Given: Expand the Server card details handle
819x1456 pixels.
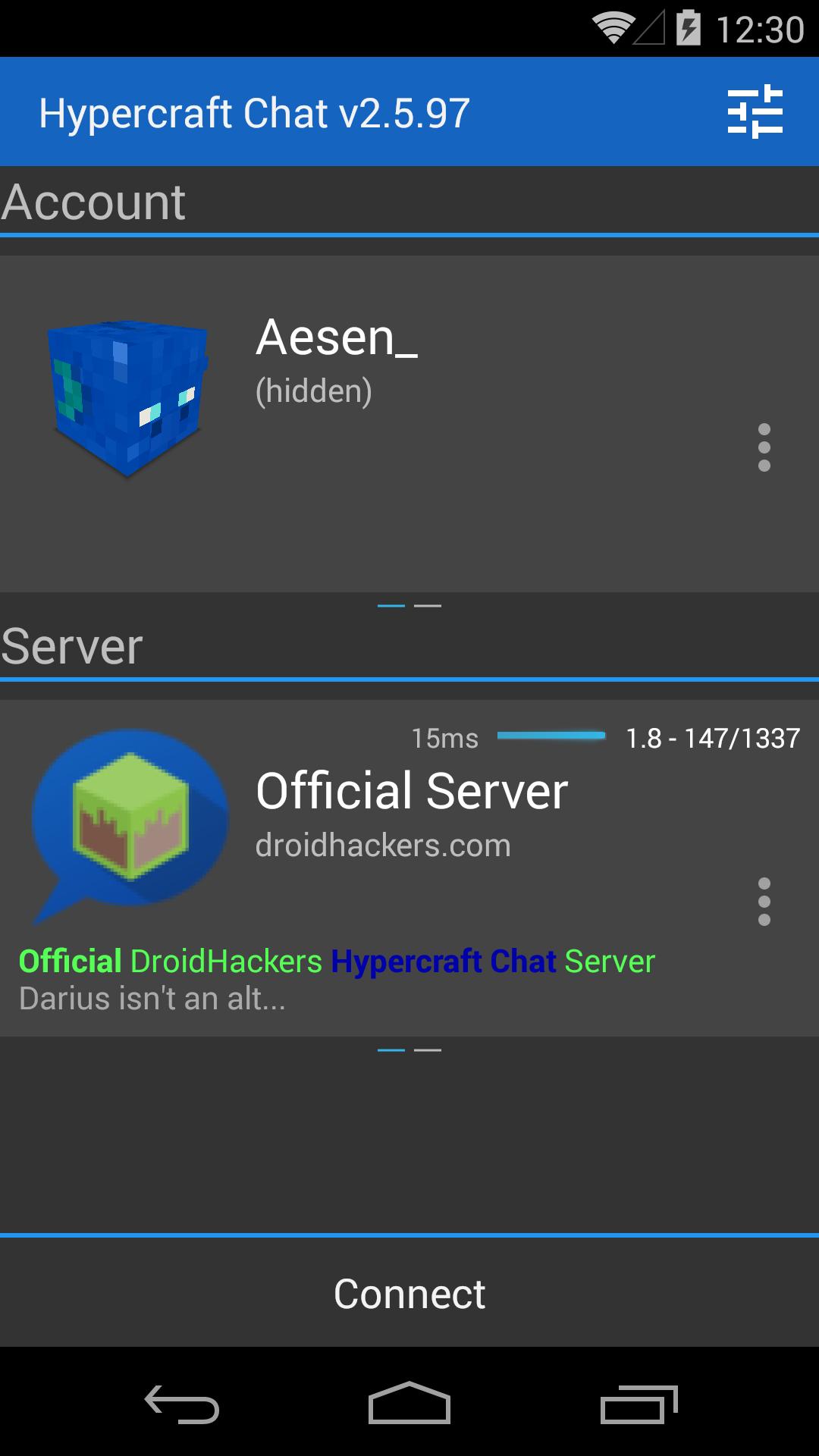Looking at the screenshot, I should tap(409, 1050).
